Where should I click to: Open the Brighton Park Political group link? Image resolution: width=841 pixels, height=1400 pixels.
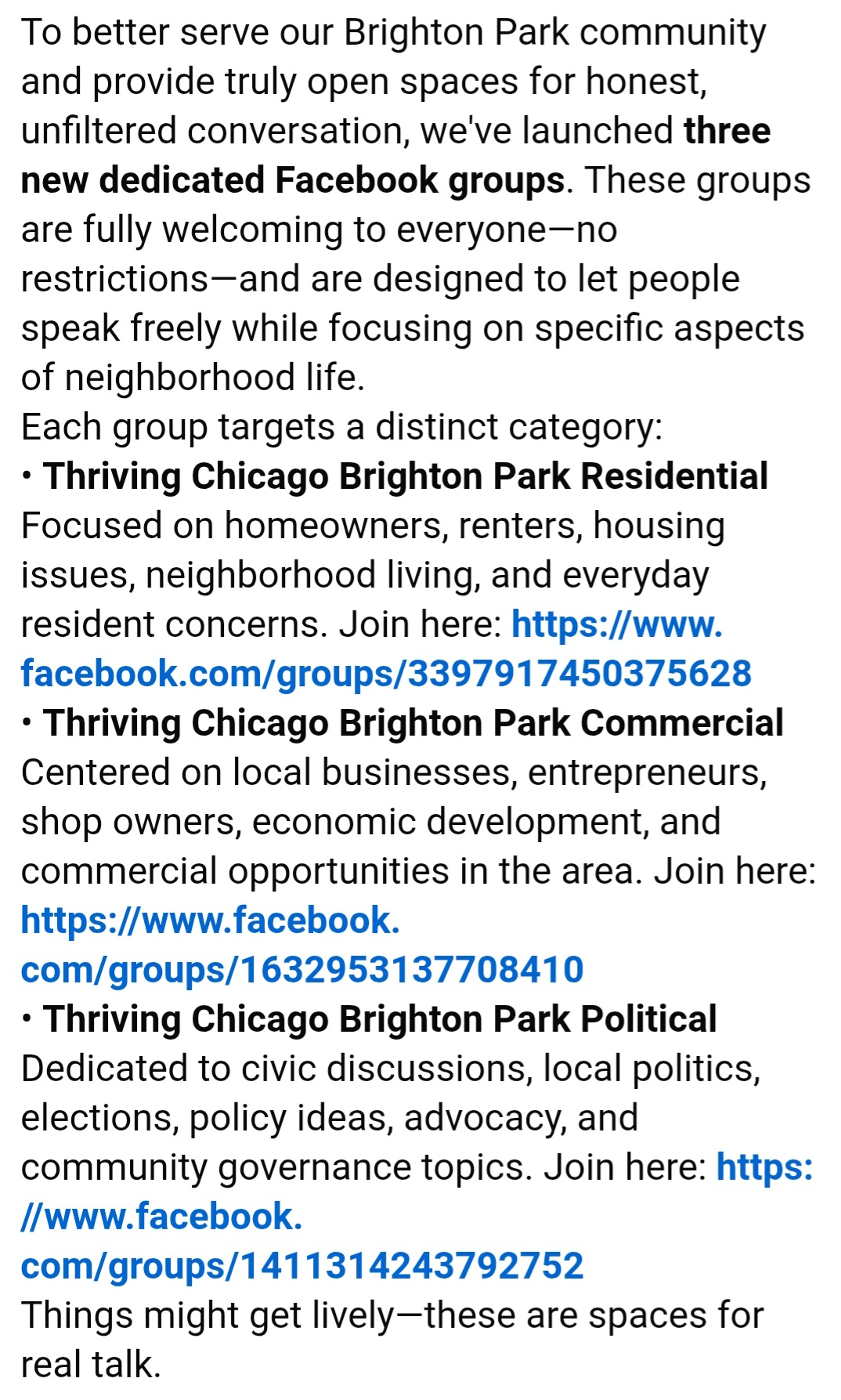point(301,1266)
